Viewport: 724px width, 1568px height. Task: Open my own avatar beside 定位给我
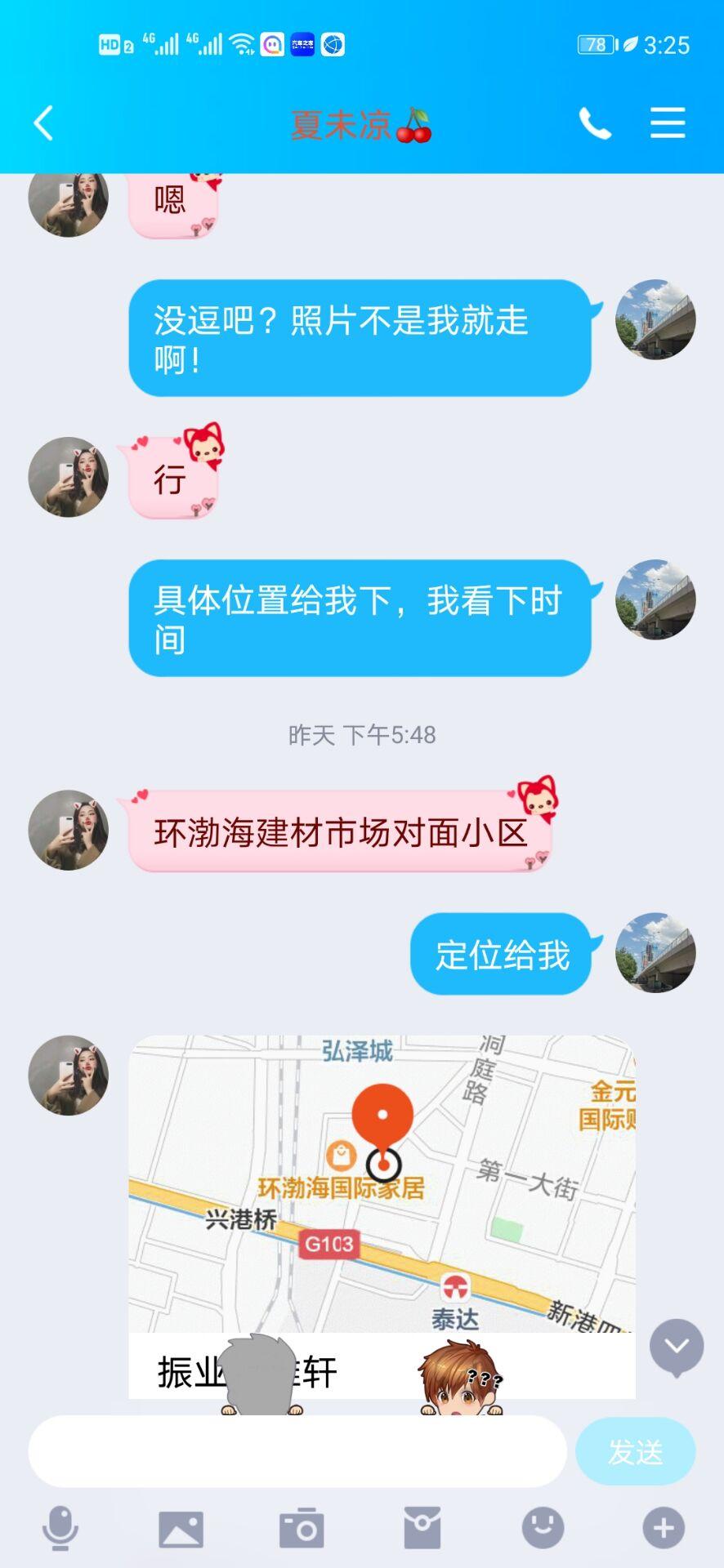pyautogui.click(x=655, y=953)
